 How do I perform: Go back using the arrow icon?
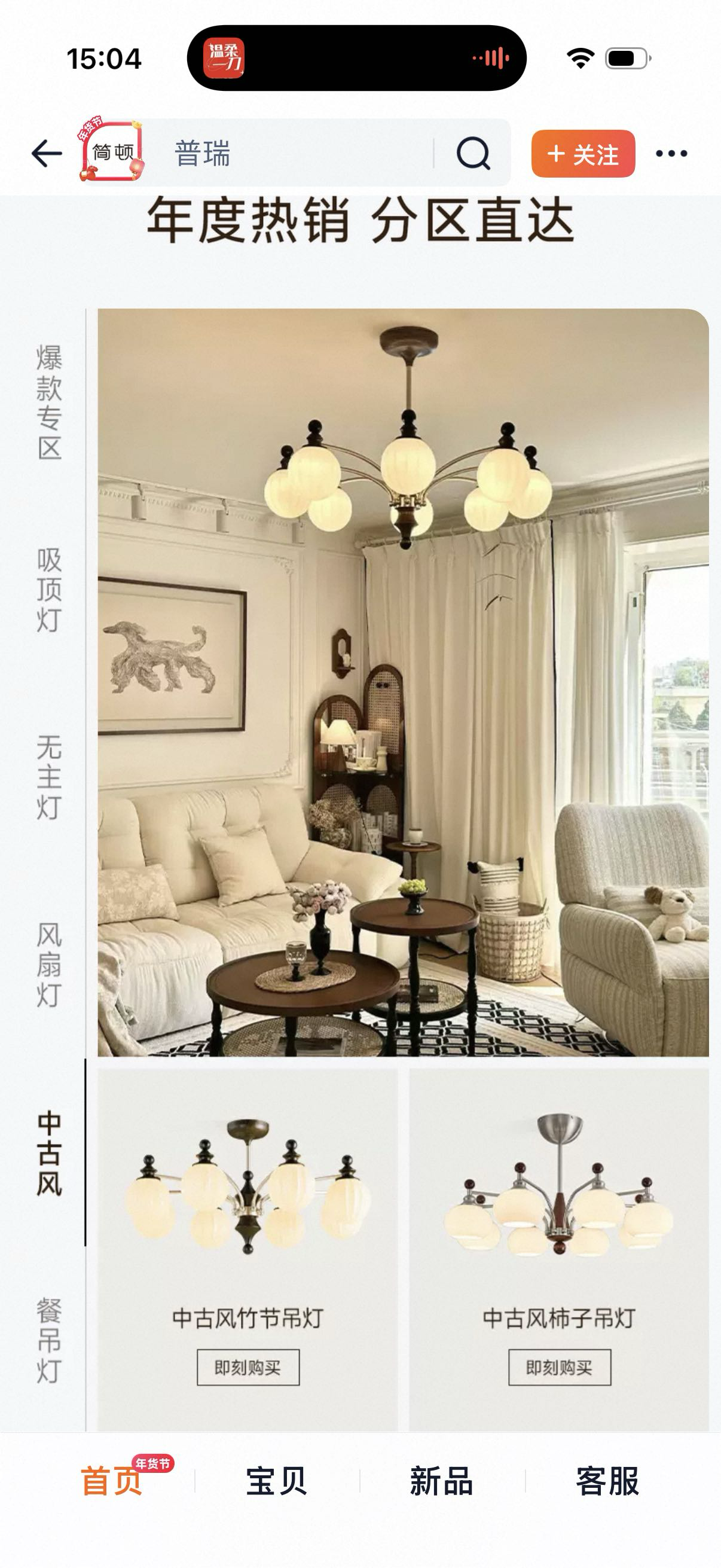click(47, 152)
